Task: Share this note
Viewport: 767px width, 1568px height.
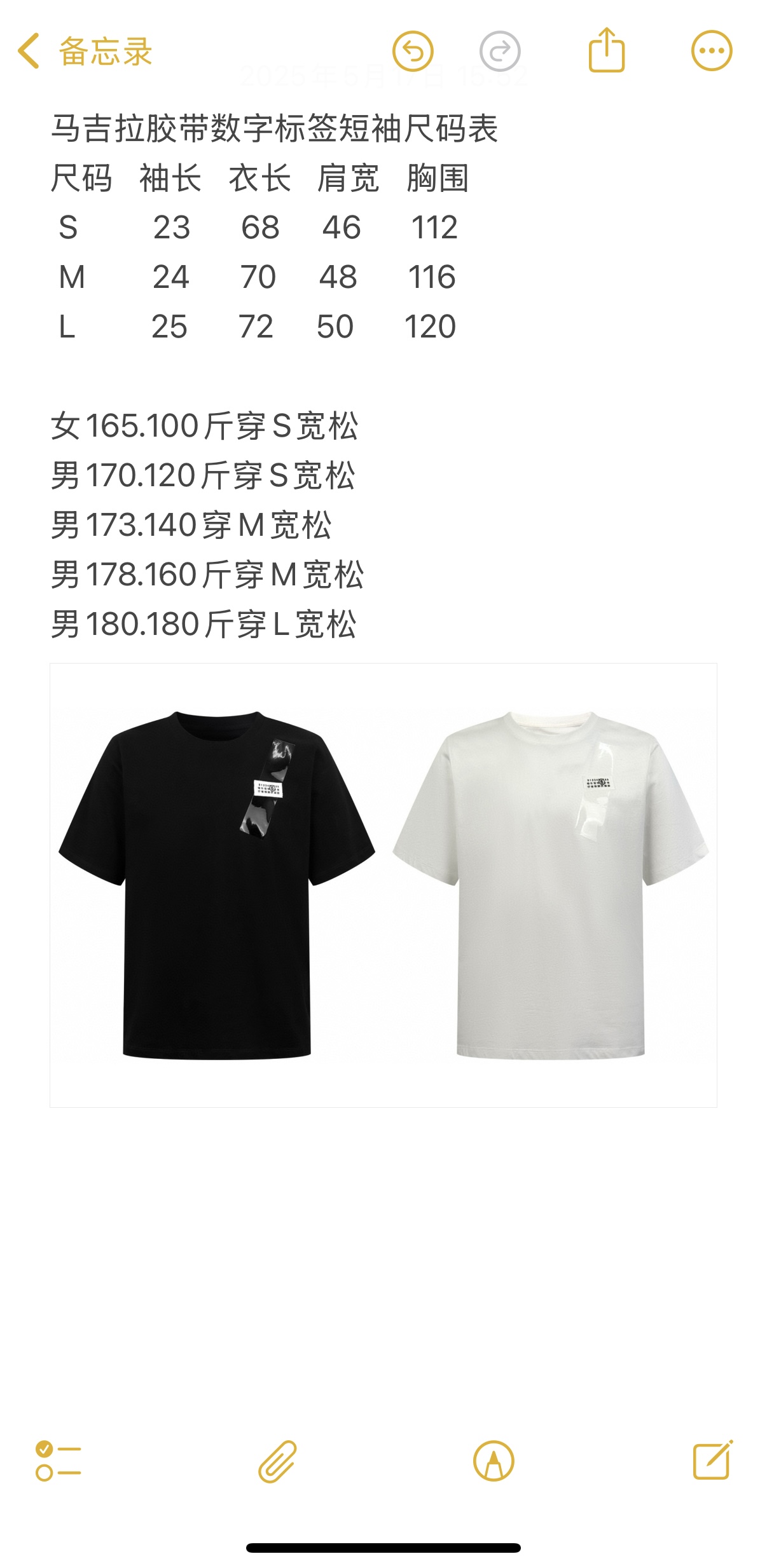Action: 607,50
